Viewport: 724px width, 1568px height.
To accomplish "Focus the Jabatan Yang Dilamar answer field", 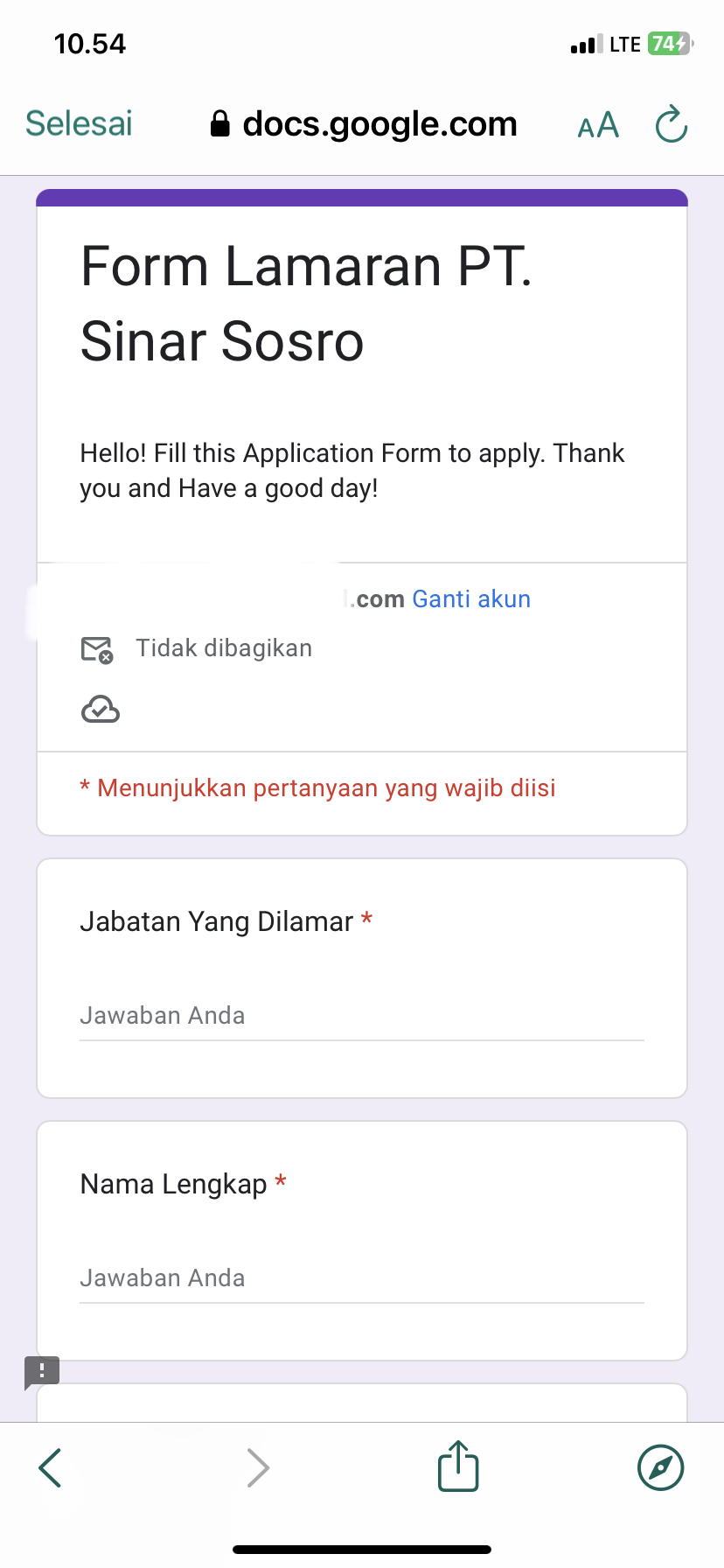I will (x=361, y=1016).
